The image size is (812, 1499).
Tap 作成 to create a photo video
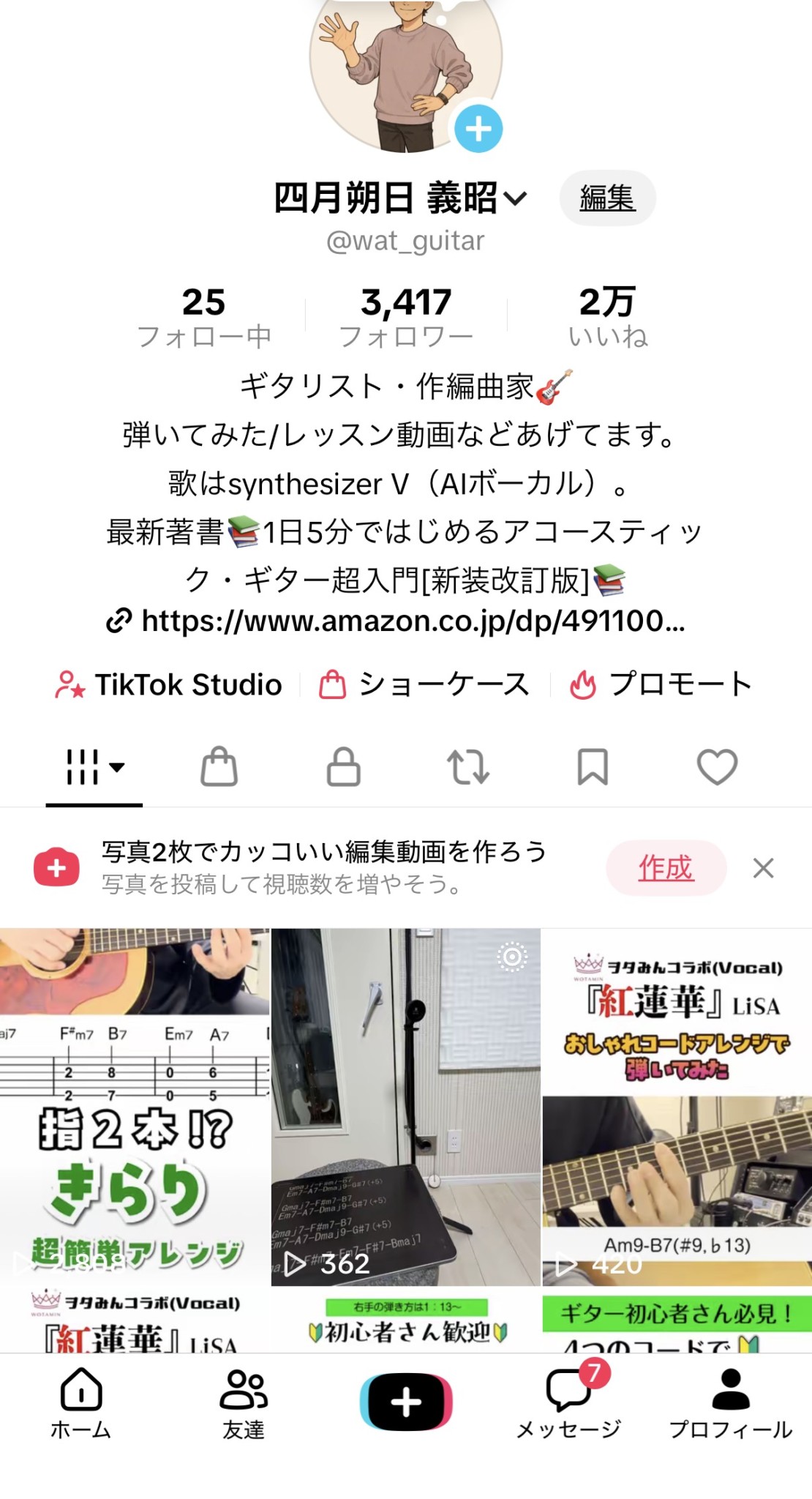(666, 868)
